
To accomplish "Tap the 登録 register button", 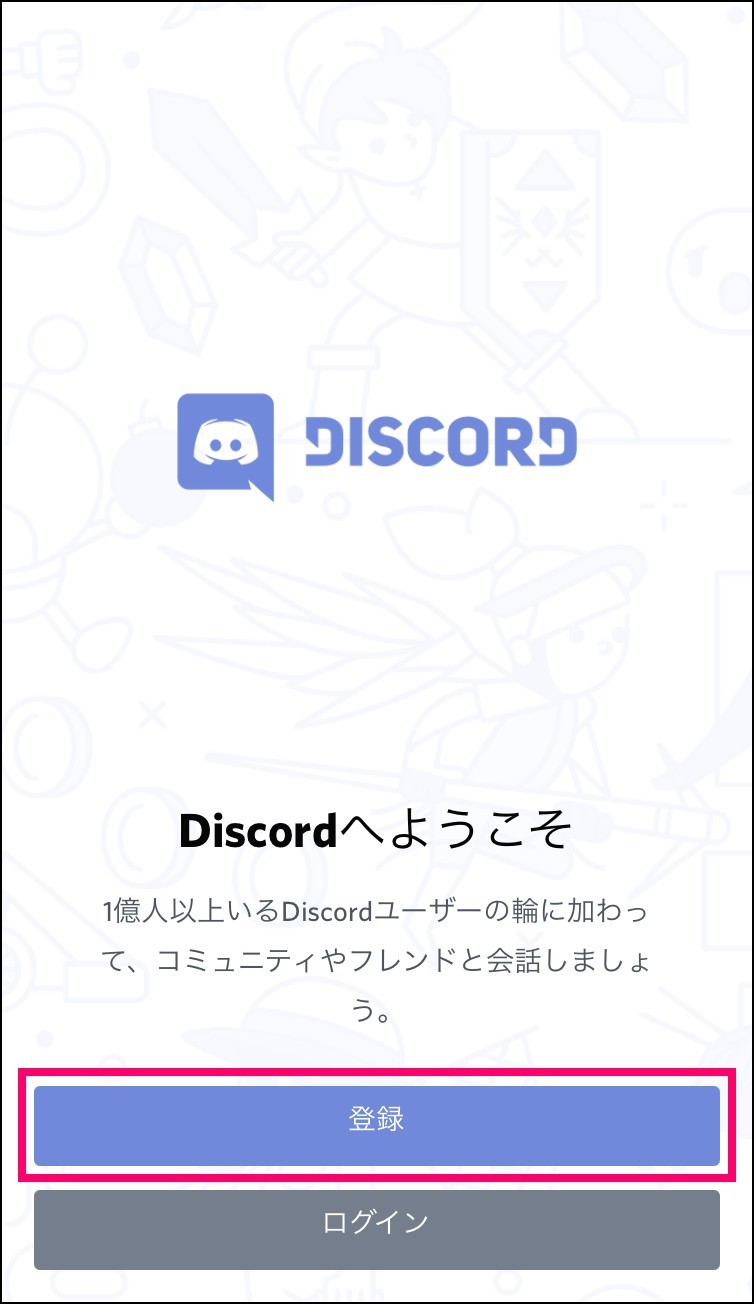I will (x=377, y=1125).
